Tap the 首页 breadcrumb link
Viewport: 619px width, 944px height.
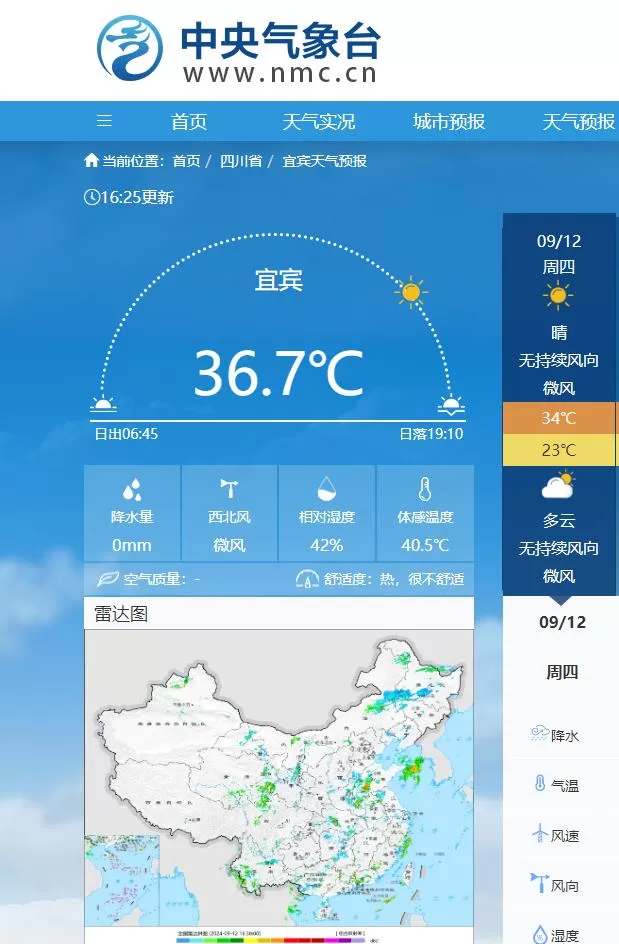point(186,161)
